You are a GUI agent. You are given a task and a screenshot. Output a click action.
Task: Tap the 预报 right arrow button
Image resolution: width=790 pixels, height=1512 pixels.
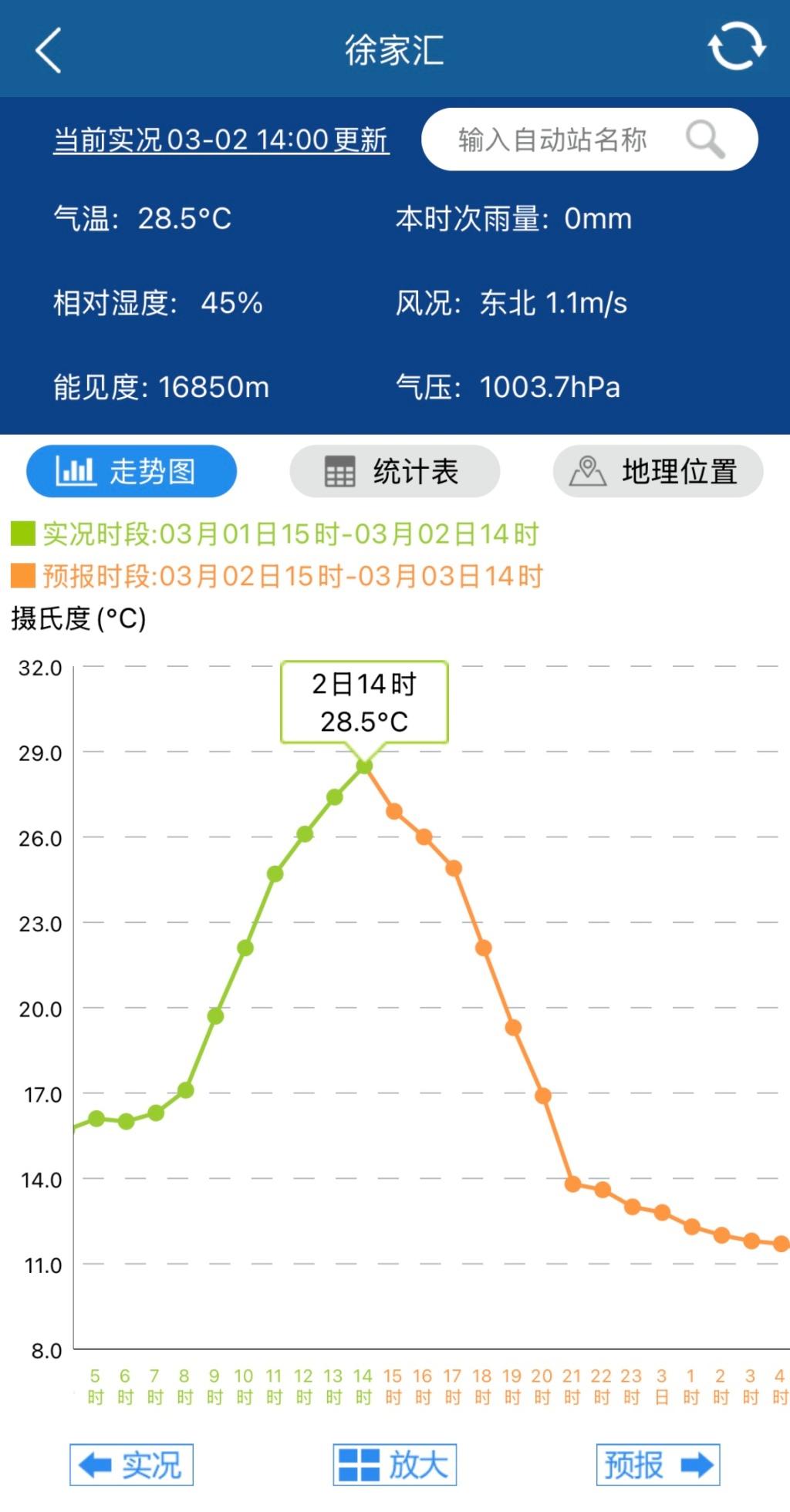657,1464
